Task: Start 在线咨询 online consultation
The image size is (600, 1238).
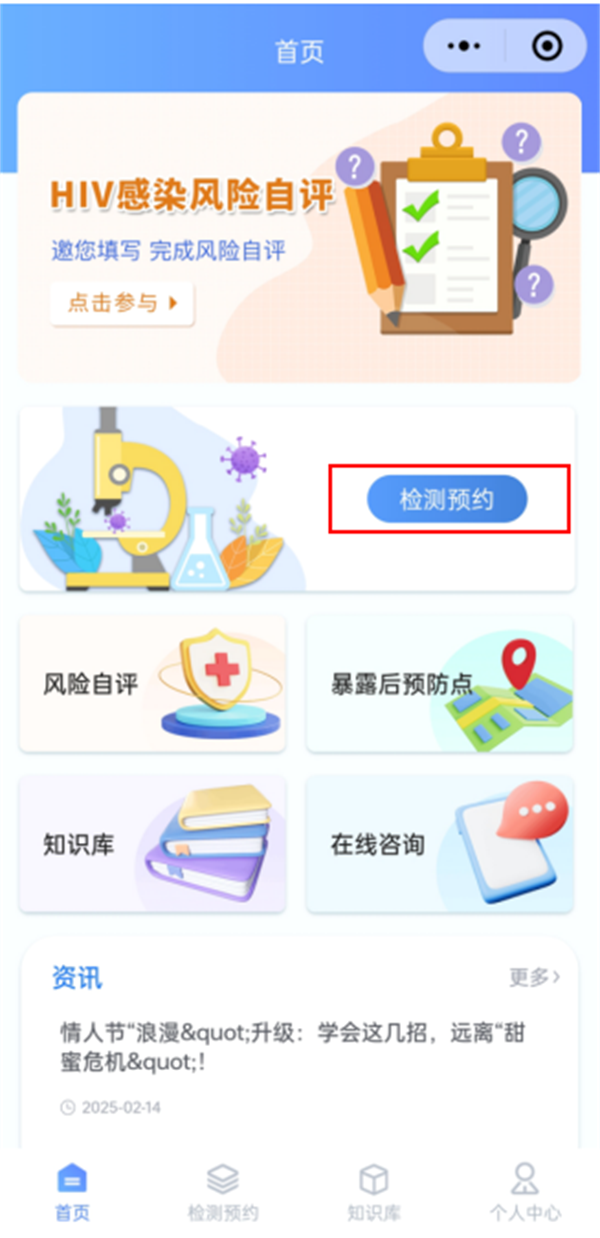Action: (439, 844)
